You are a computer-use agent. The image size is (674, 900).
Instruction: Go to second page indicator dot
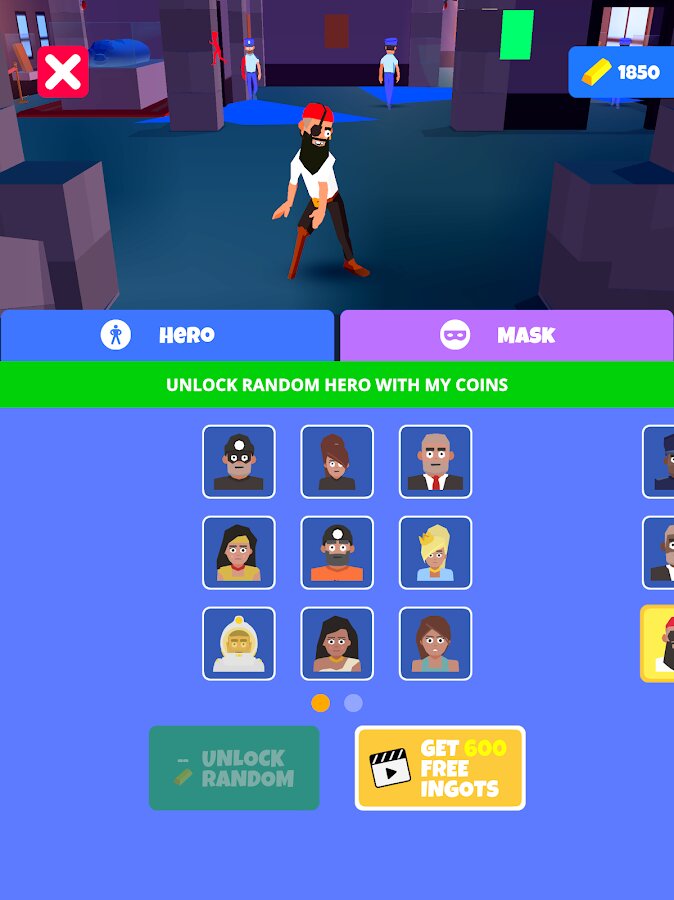pyautogui.click(x=353, y=703)
